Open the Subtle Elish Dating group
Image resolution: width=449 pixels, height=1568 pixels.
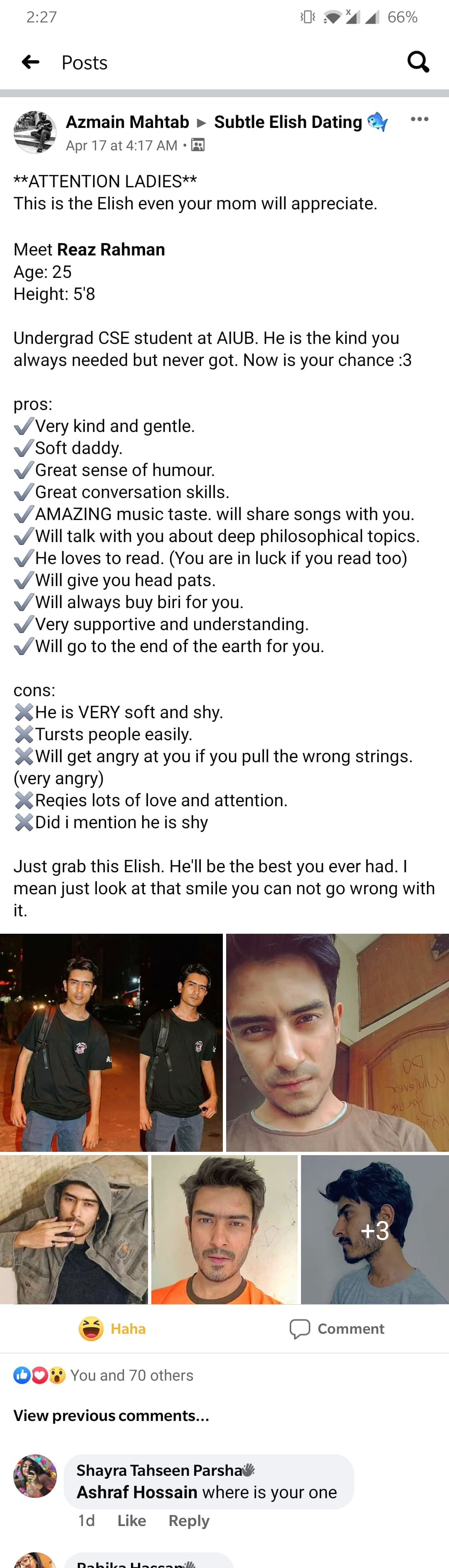tap(288, 123)
